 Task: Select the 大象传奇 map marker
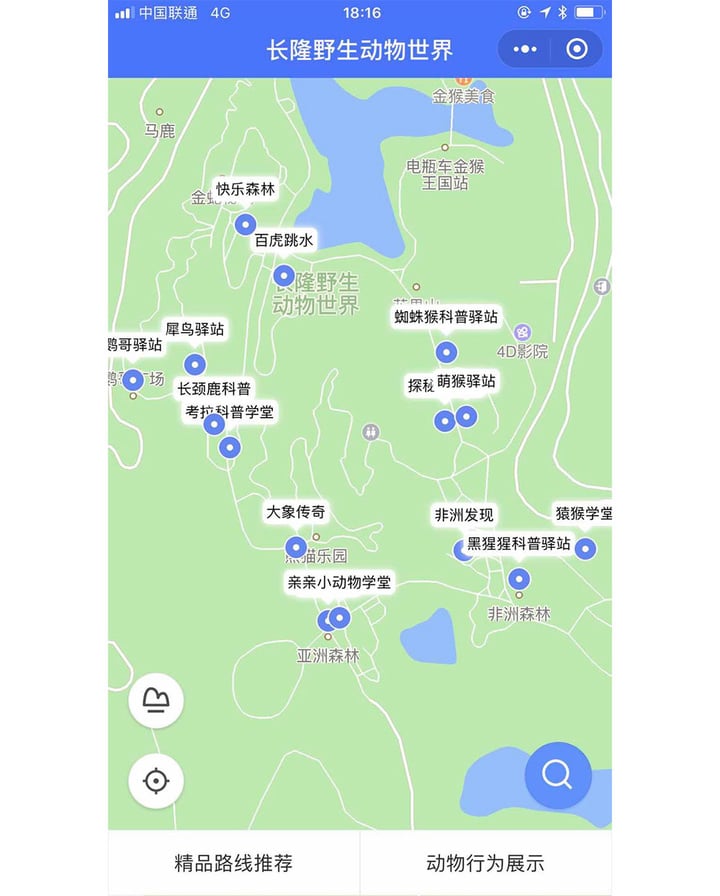coord(296,547)
